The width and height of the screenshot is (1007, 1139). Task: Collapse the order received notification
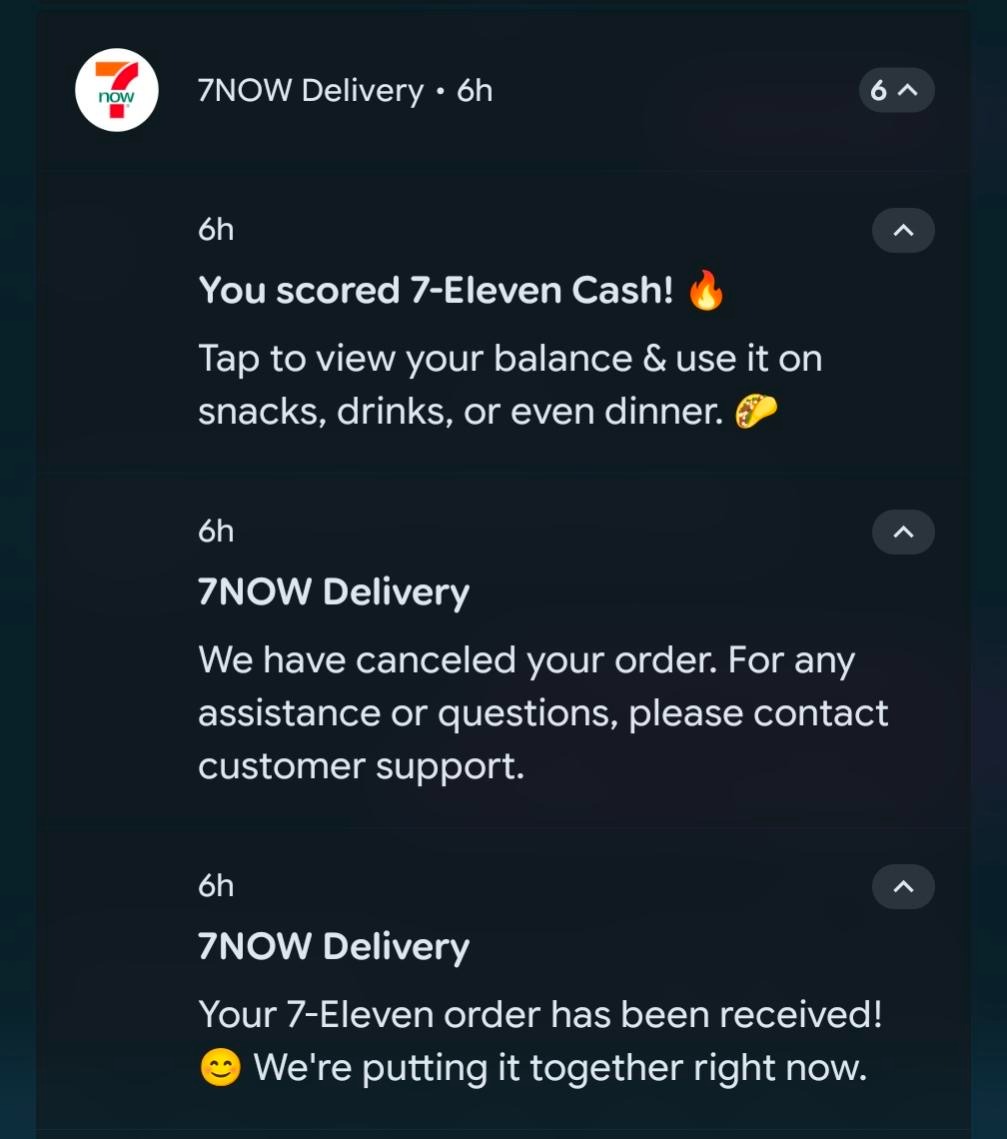[x=902, y=887]
